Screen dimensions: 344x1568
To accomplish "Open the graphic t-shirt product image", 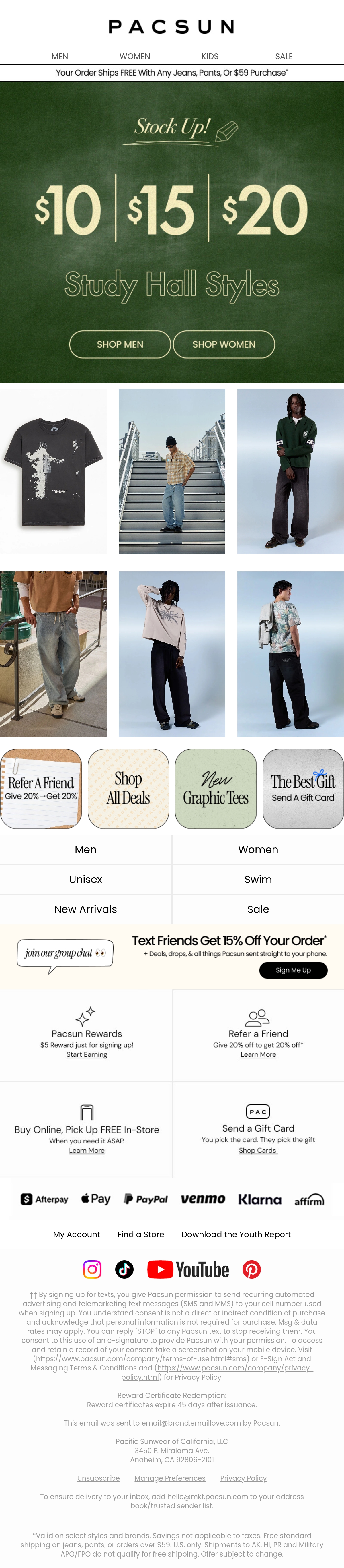I will pos(54,471).
